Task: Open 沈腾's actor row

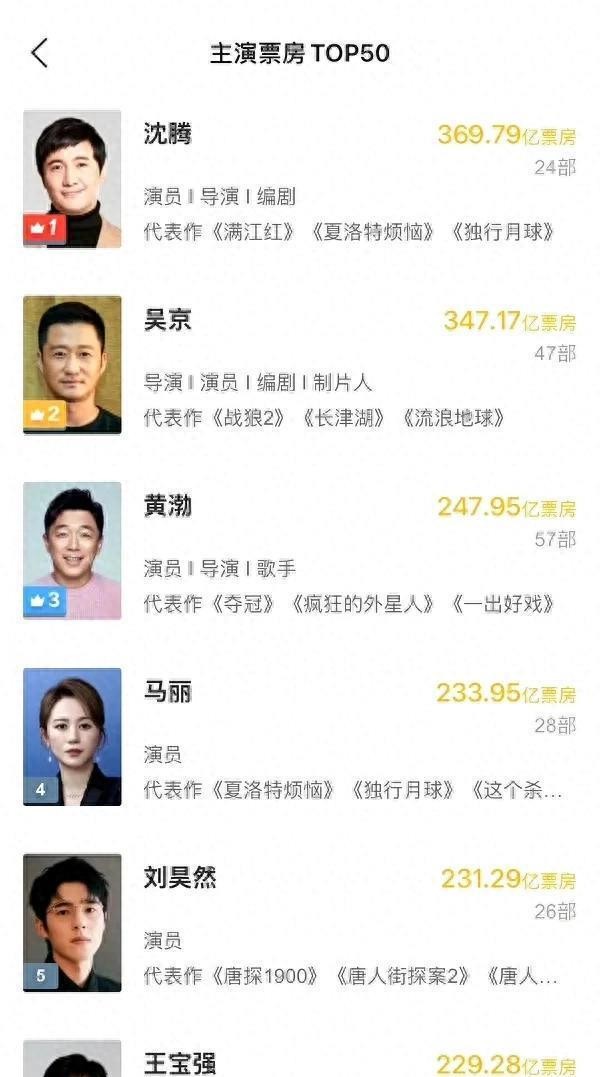Action: coord(300,179)
